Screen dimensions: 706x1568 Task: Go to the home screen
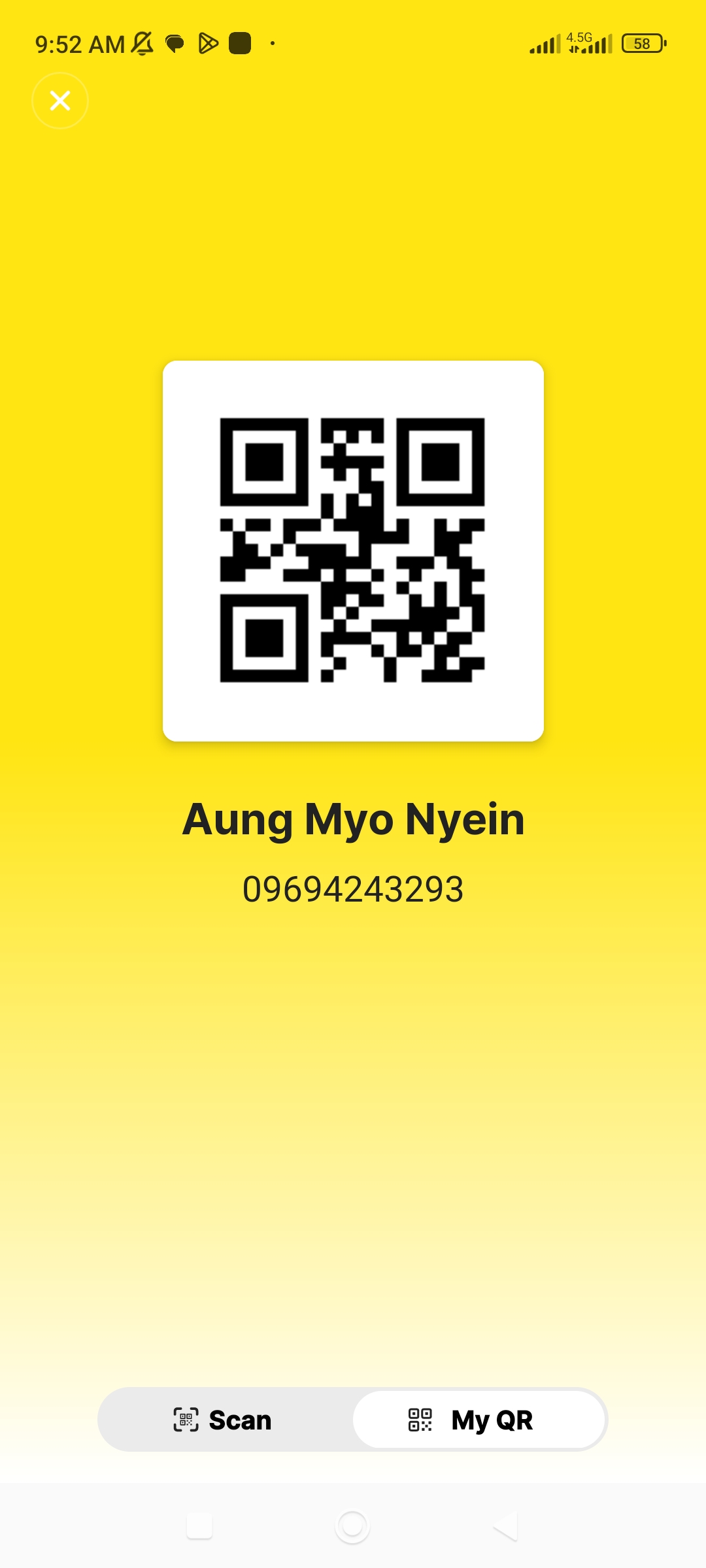tap(352, 1526)
